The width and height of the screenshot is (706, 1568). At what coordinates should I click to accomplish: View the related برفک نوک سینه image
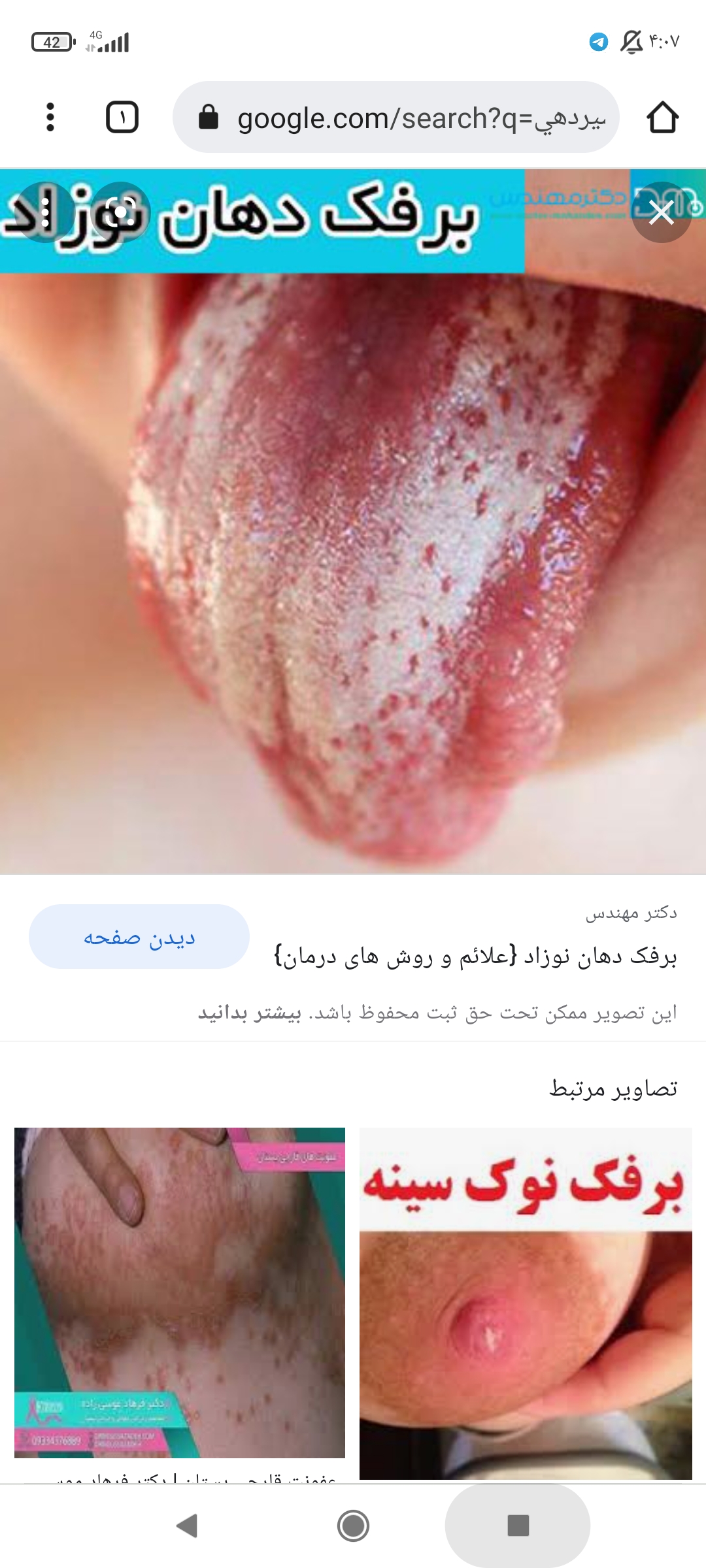pyautogui.click(x=526, y=1303)
